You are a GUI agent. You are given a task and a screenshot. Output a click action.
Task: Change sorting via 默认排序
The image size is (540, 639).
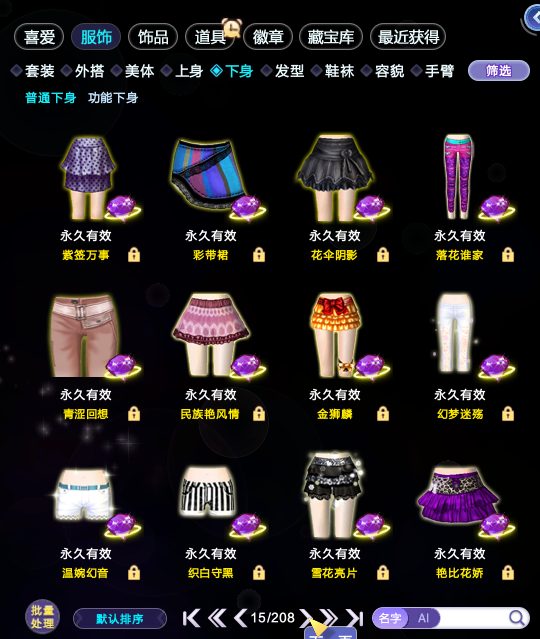(120, 619)
